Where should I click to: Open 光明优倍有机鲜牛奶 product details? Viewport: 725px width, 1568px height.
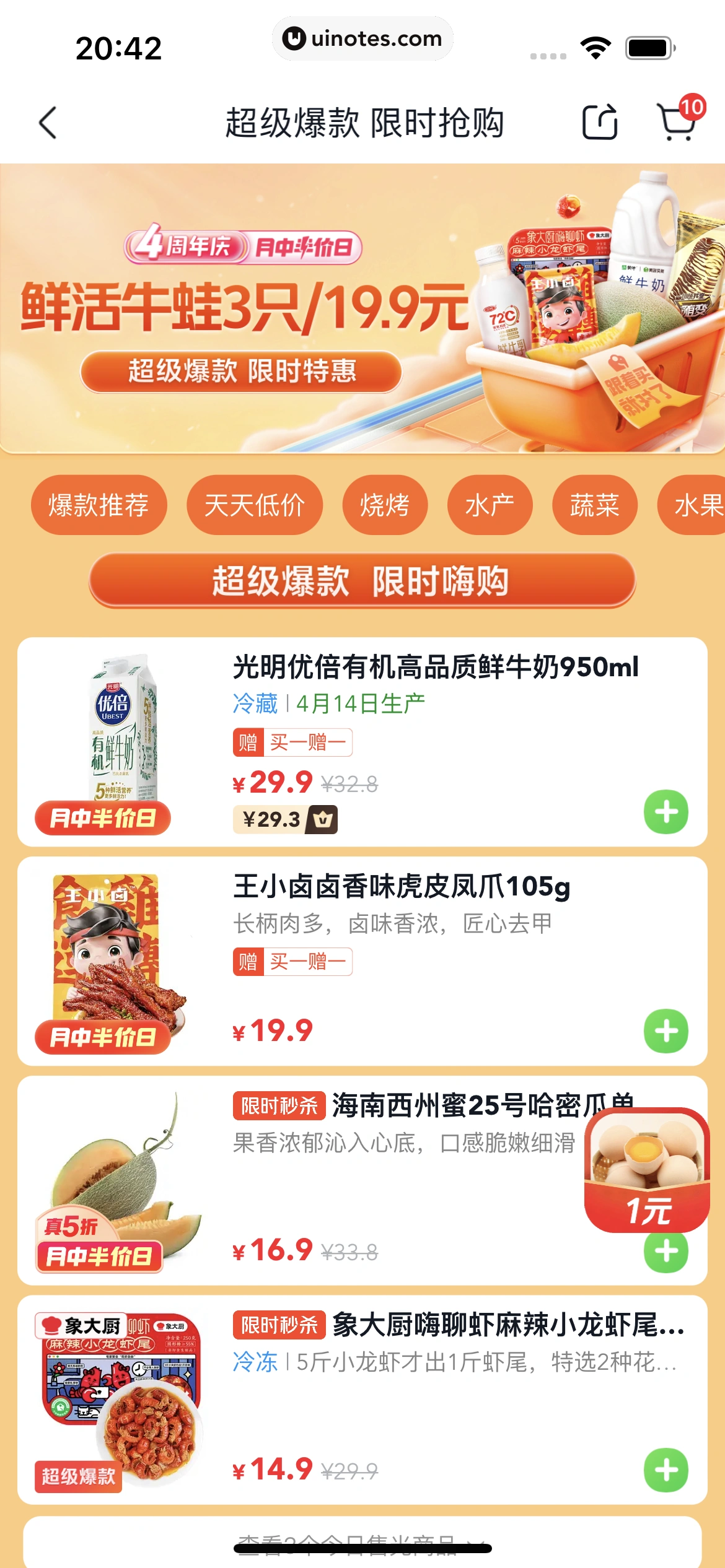(x=435, y=668)
